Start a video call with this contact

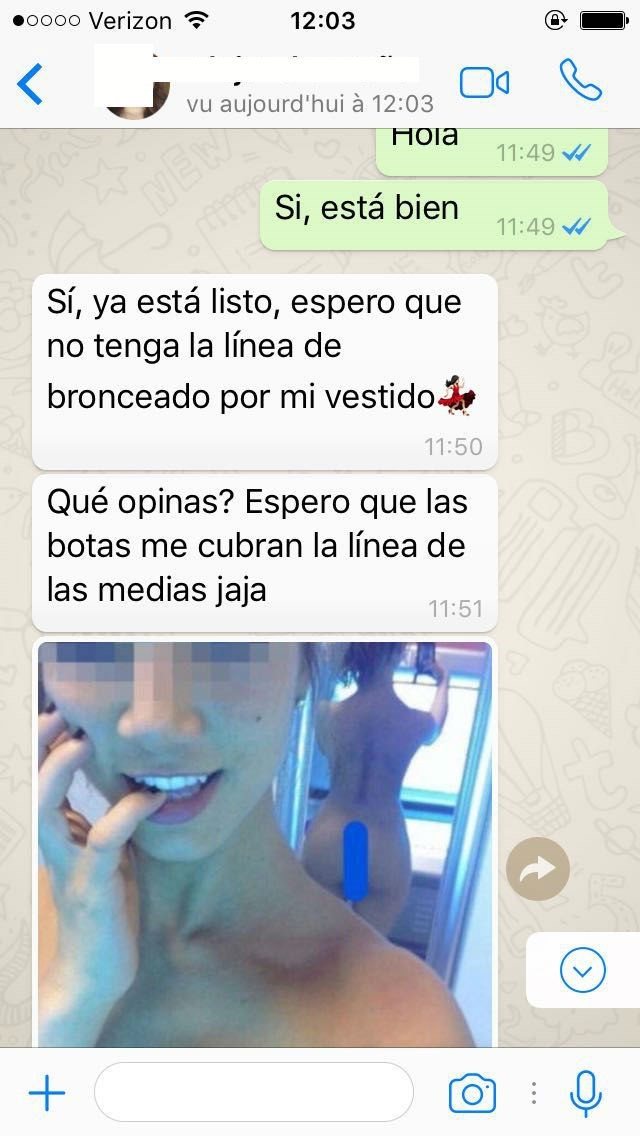pyautogui.click(x=485, y=83)
